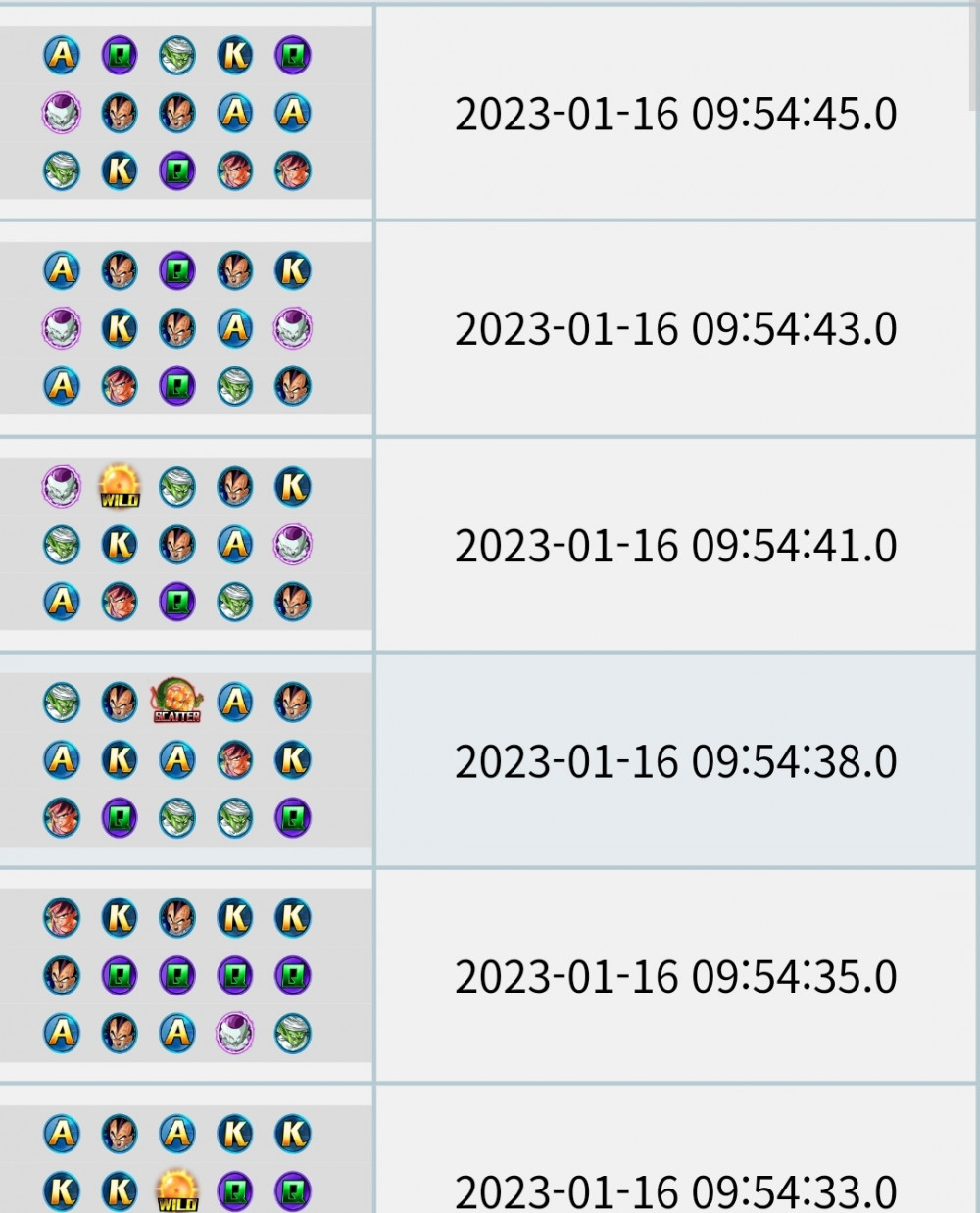View details of the 09:54:41 spin

675,546
